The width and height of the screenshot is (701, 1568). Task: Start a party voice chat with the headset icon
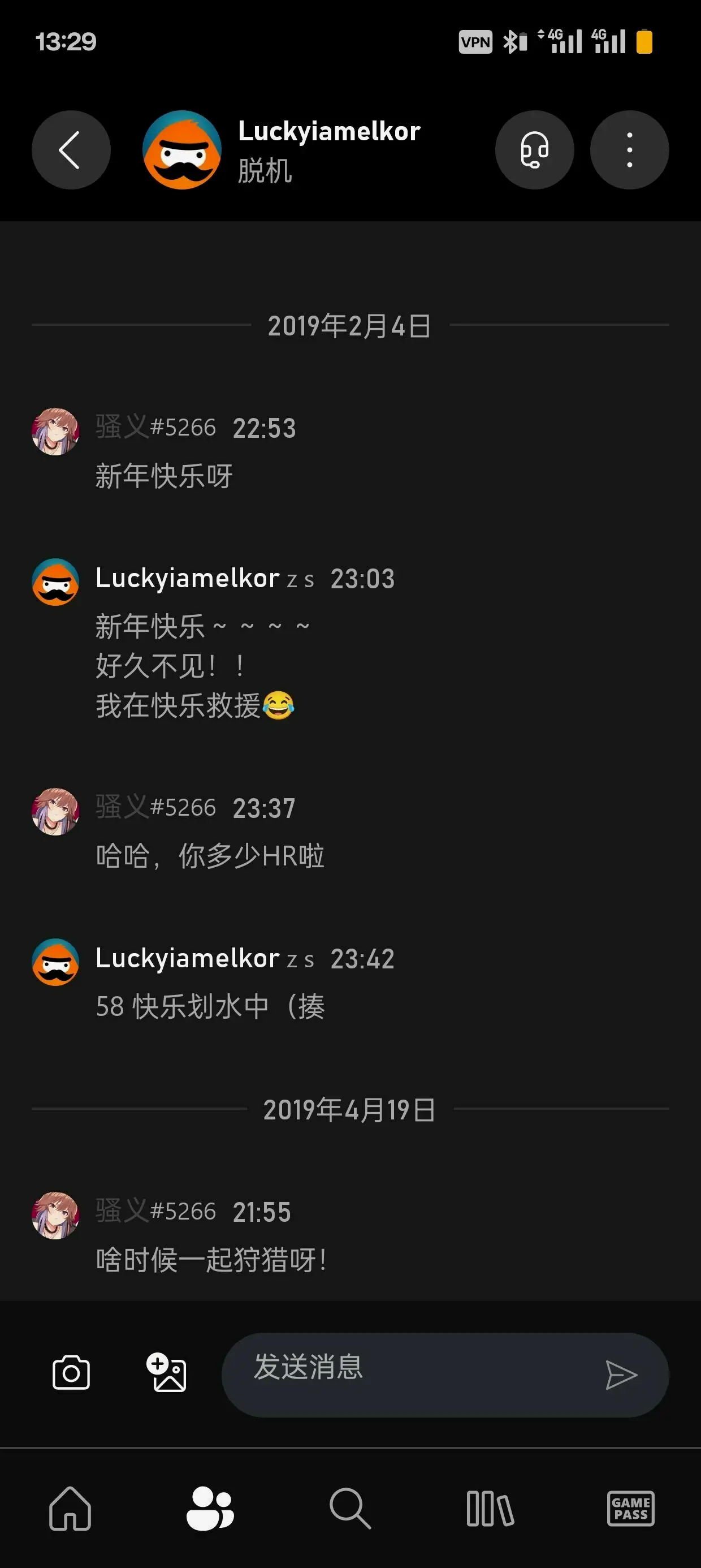[534, 150]
